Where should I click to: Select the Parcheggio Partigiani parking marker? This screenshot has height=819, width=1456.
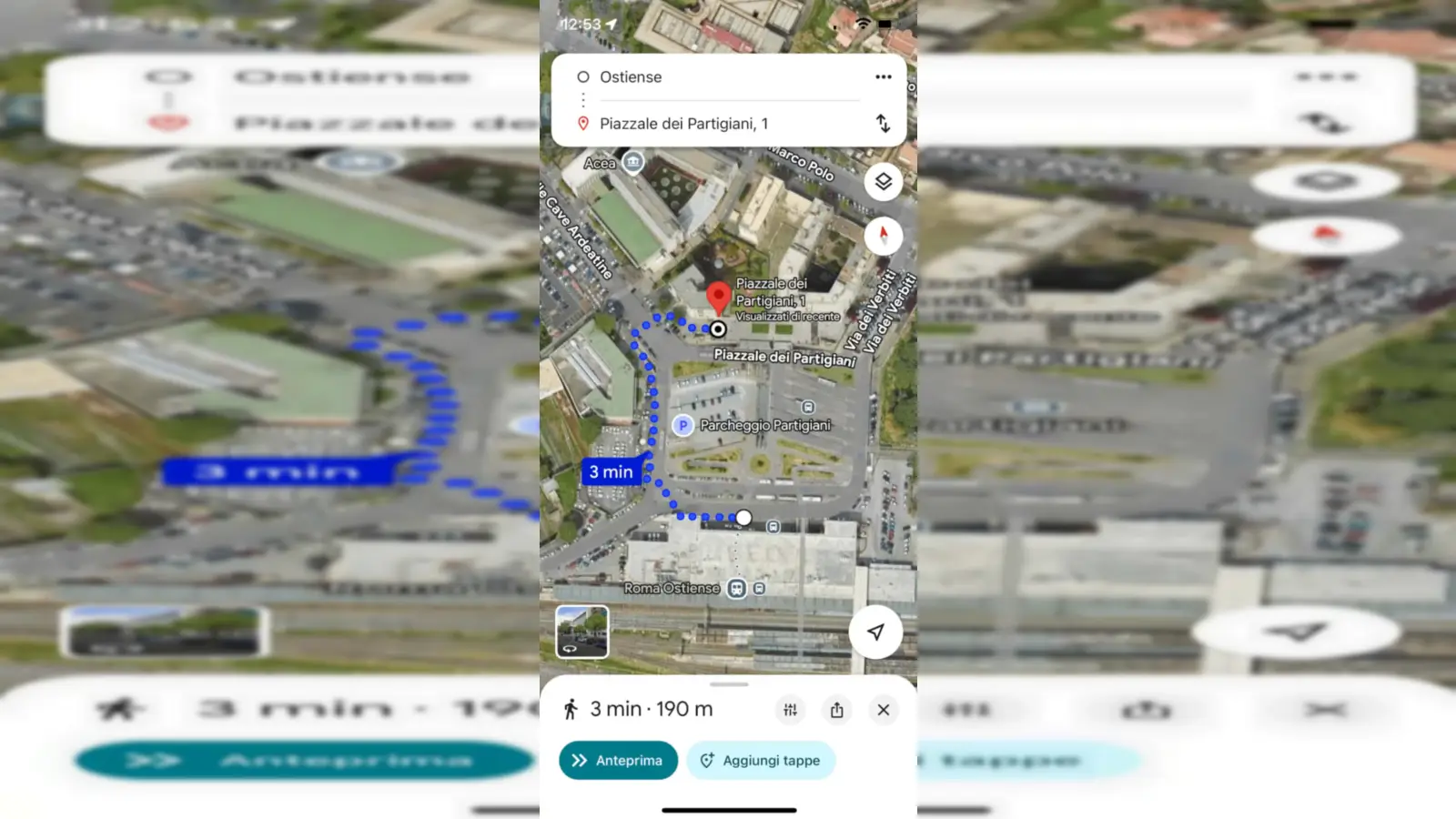[682, 425]
